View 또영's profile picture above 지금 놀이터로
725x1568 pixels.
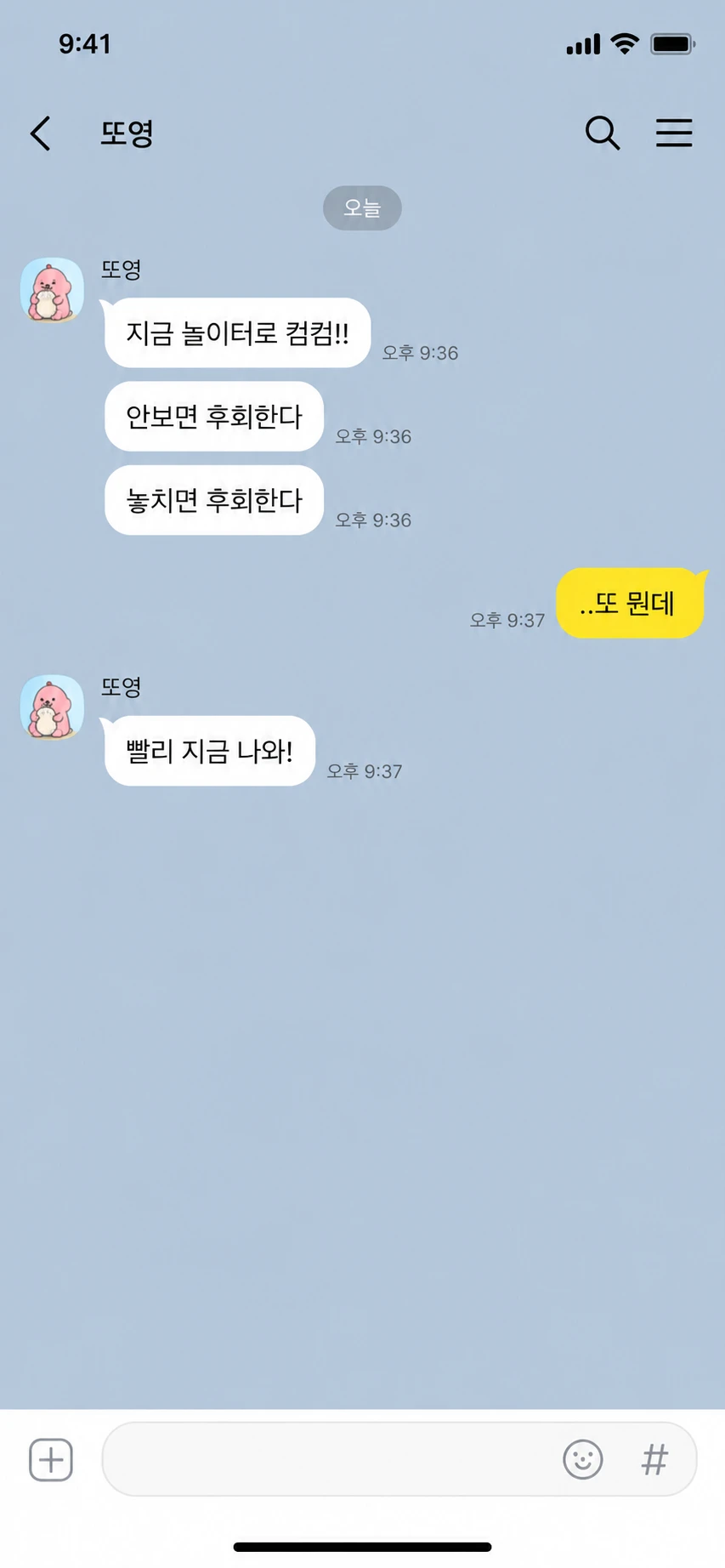coord(52,290)
